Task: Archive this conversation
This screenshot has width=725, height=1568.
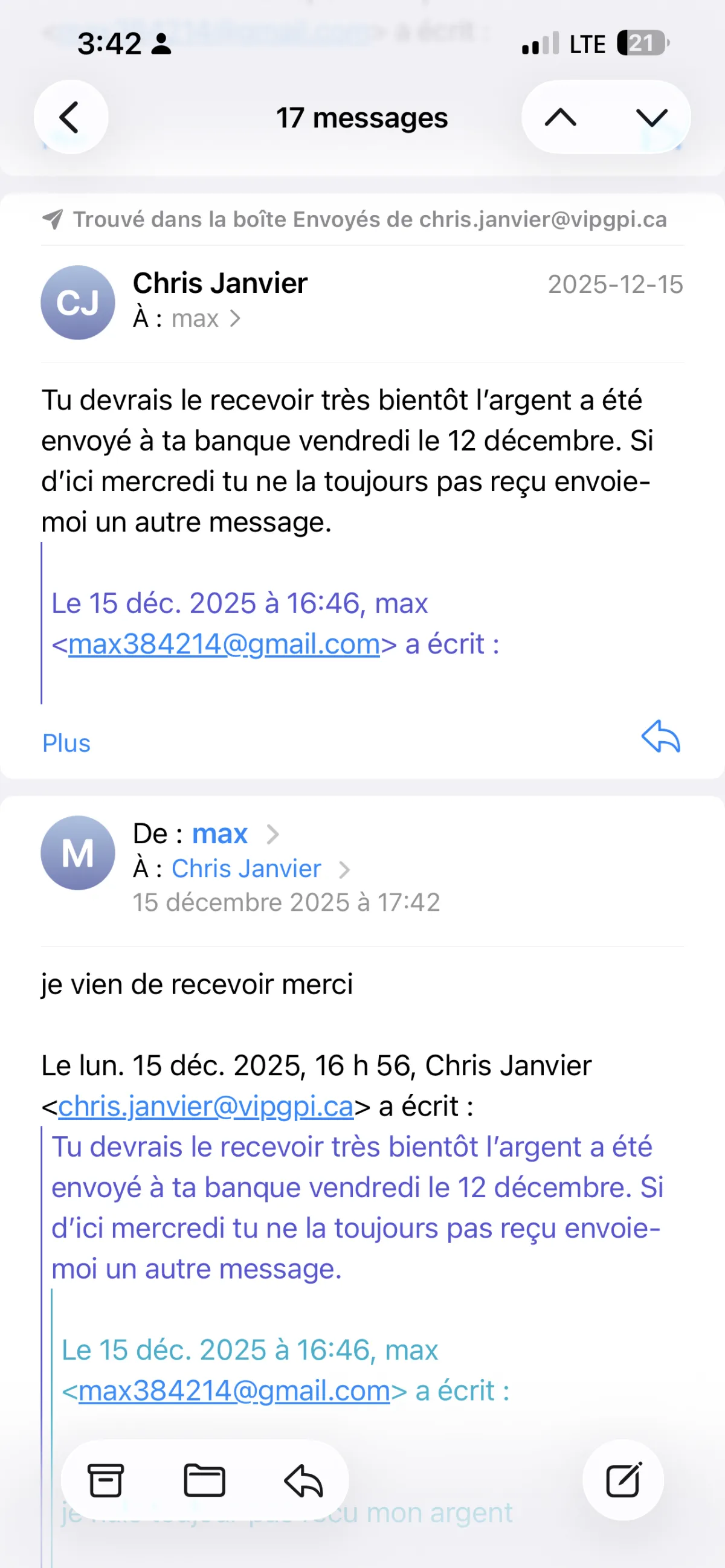Action: pos(106,1480)
